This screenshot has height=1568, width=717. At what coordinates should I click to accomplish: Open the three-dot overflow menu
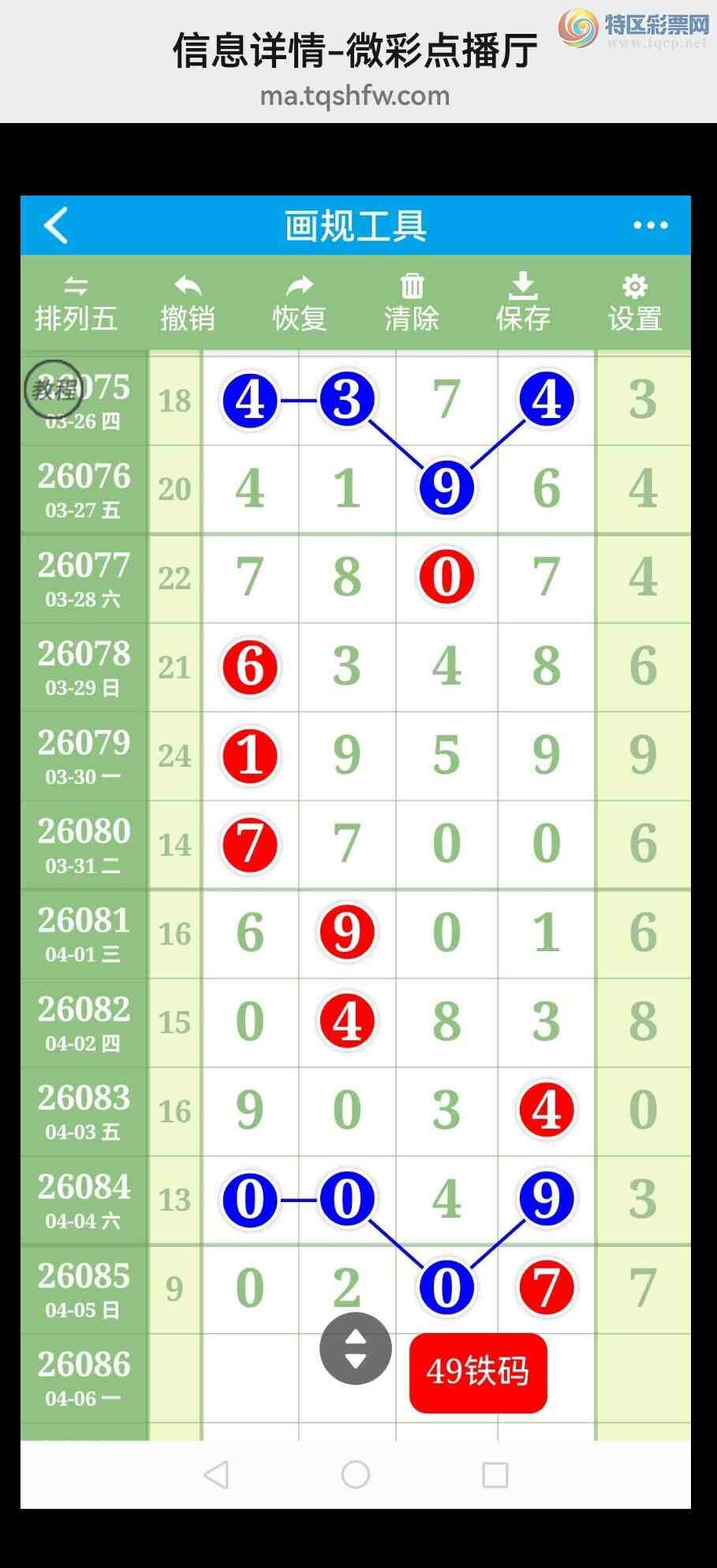pyautogui.click(x=650, y=226)
